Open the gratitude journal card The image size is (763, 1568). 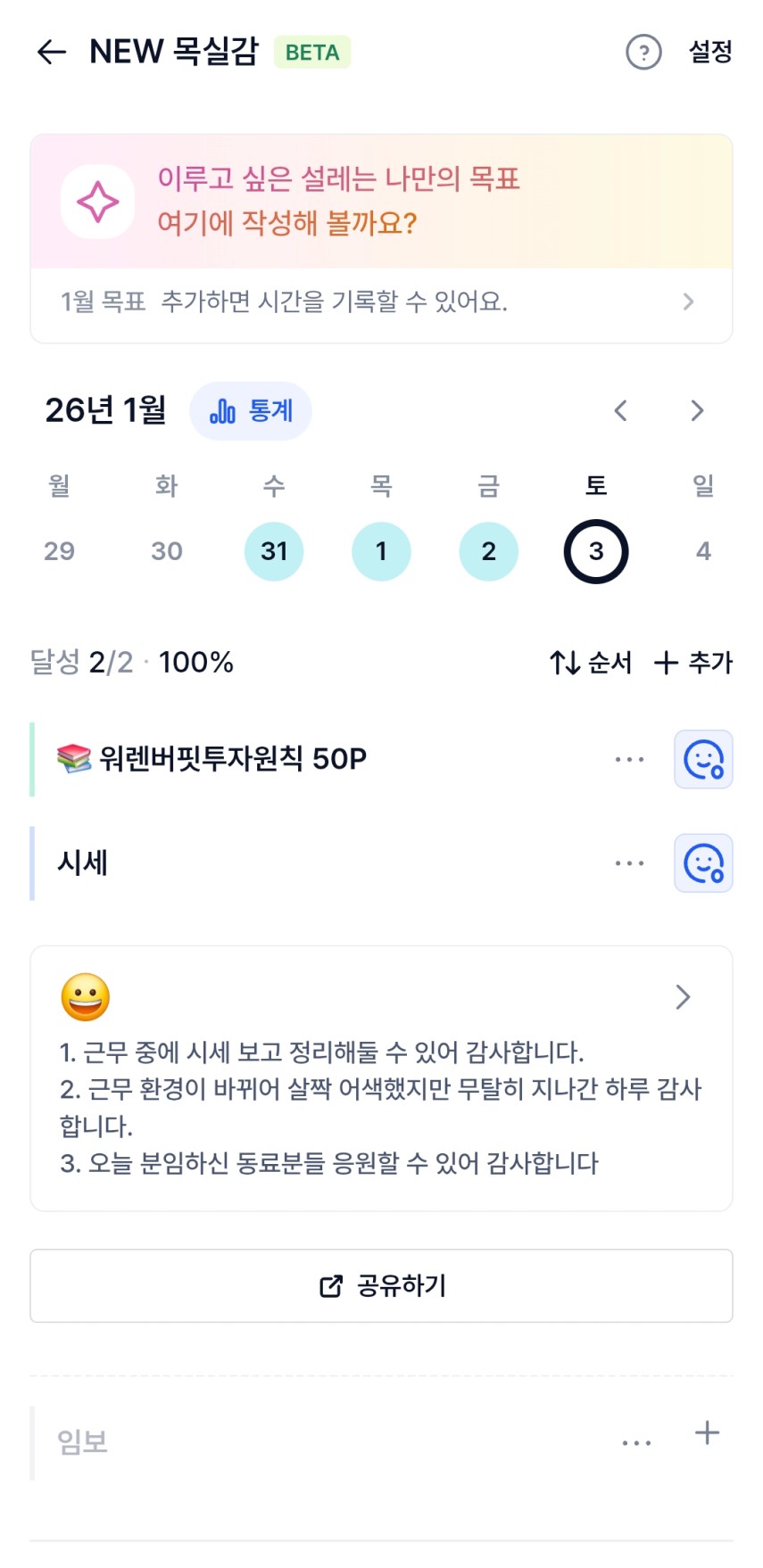tap(381, 1077)
